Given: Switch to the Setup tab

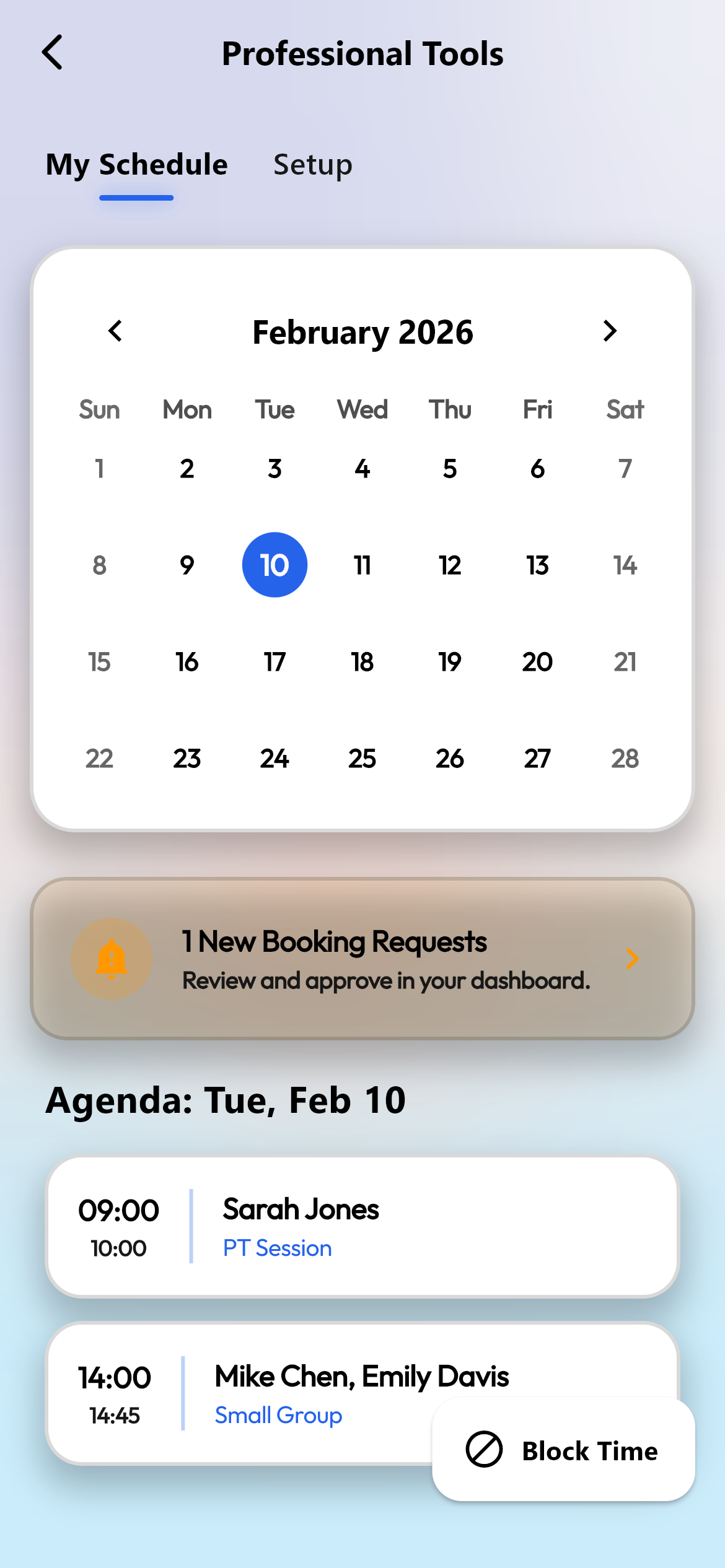Looking at the screenshot, I should pyautogui.click(x=312, y=165).
